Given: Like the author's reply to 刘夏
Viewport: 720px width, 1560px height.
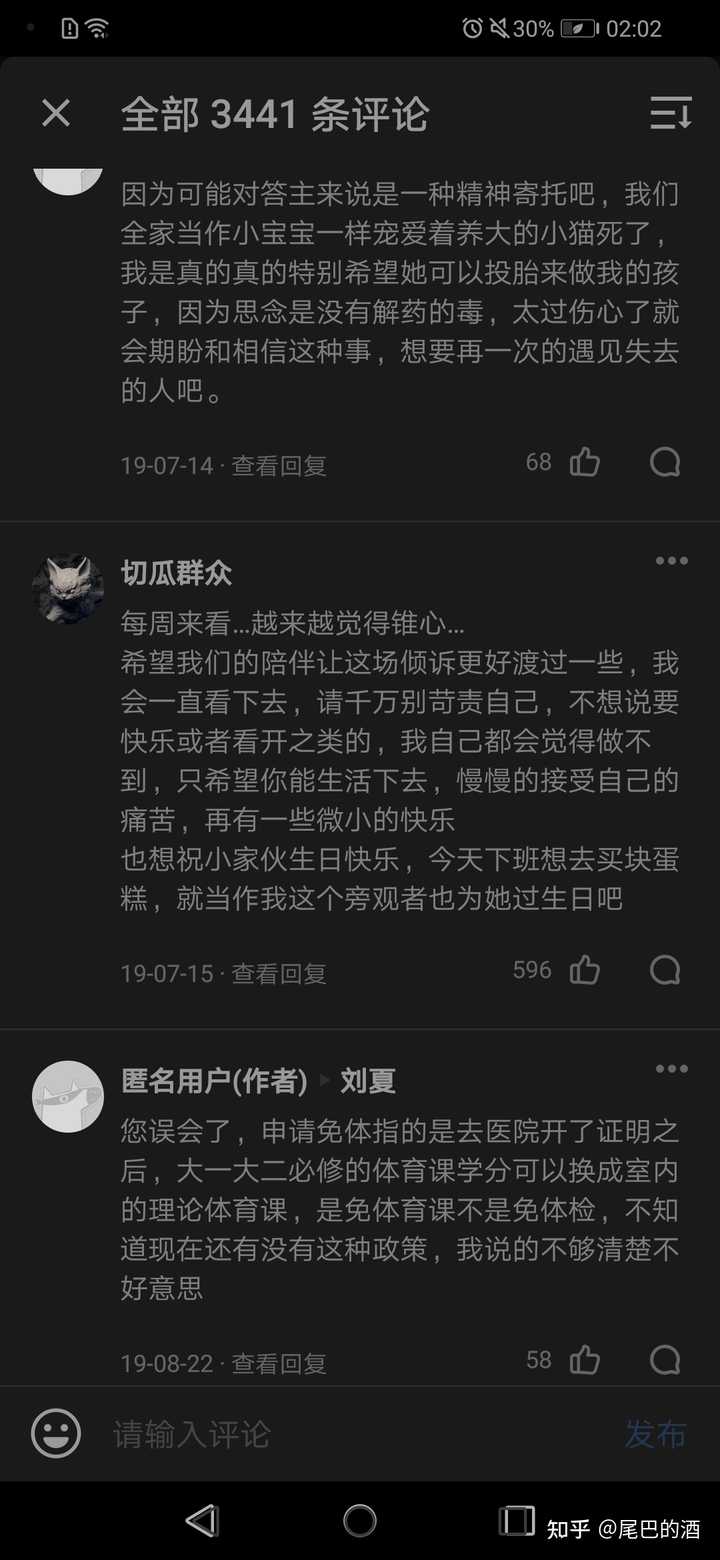Looking at the screenshot, I should 585,1360.
